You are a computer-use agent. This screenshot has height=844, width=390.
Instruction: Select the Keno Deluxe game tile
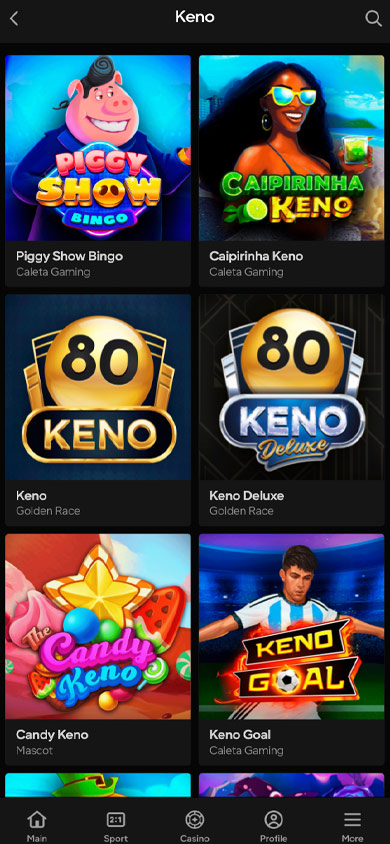coord(292,410)
